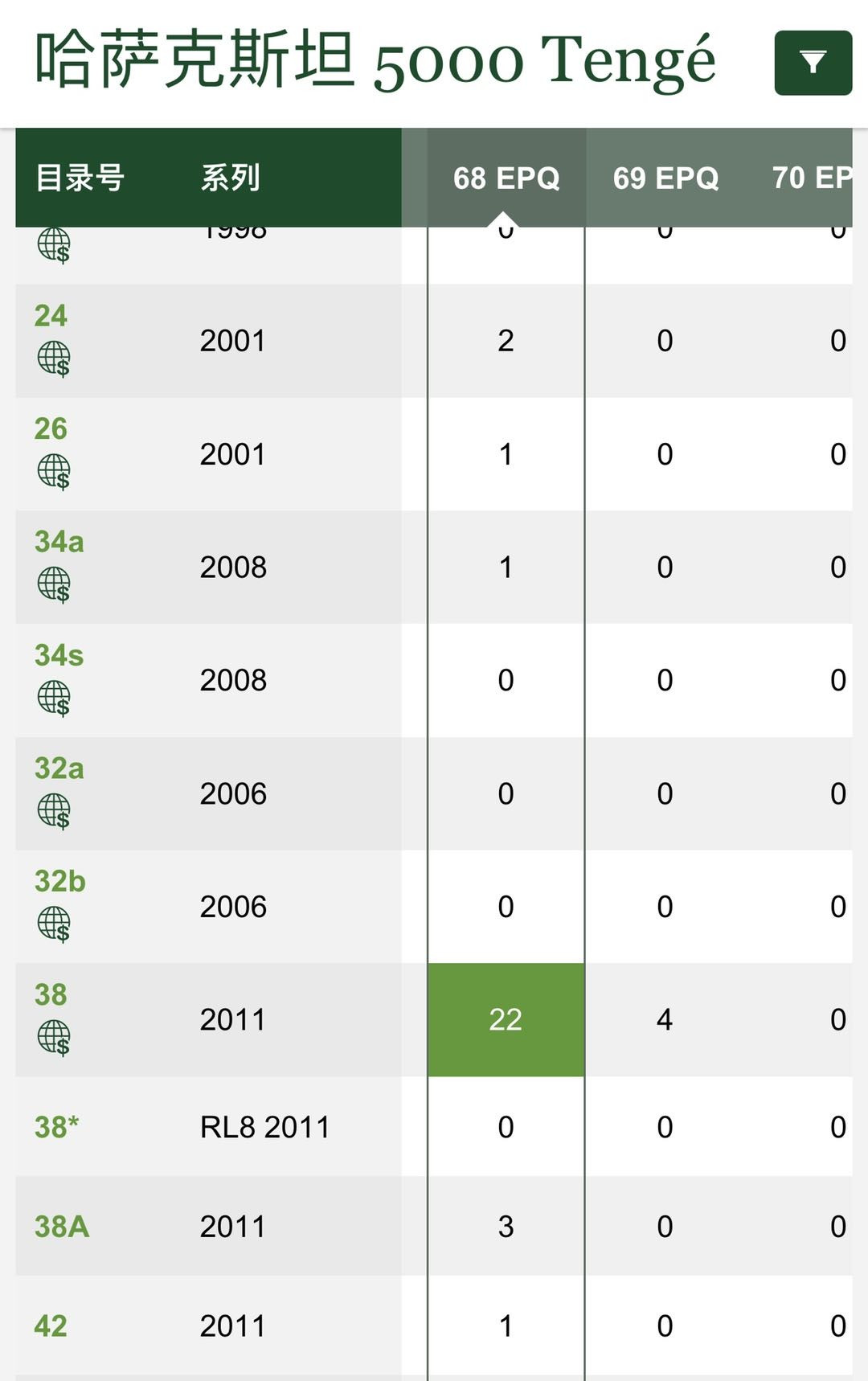Tap the globe price icon under 32b
This screenshot has width=868, height=1381.
tap(54, 924)
